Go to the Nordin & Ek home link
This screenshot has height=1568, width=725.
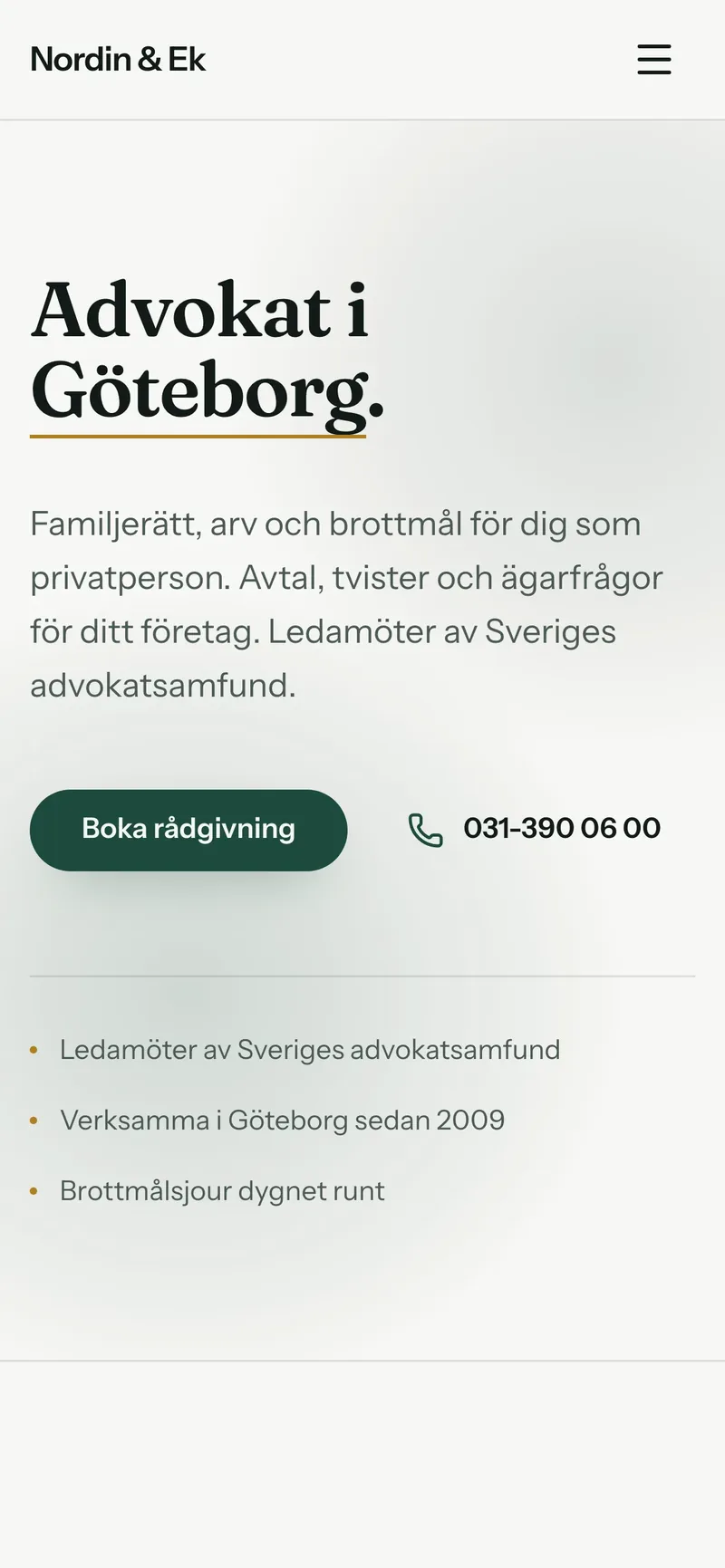point(118,59)
